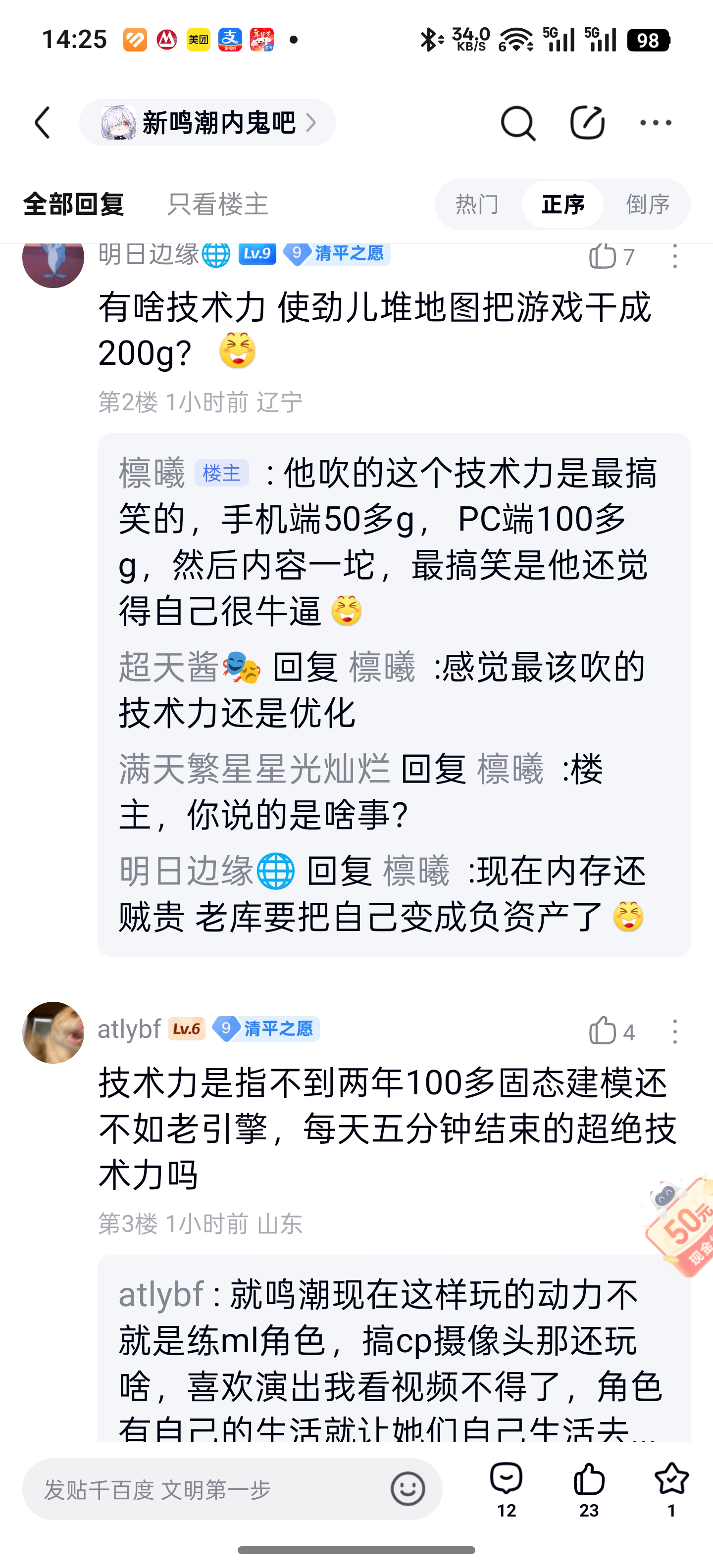Open the 新鸣潮内鬼吧 forum page
The height and width of the screenshot is (1568, 713).
tap(207, 123)
